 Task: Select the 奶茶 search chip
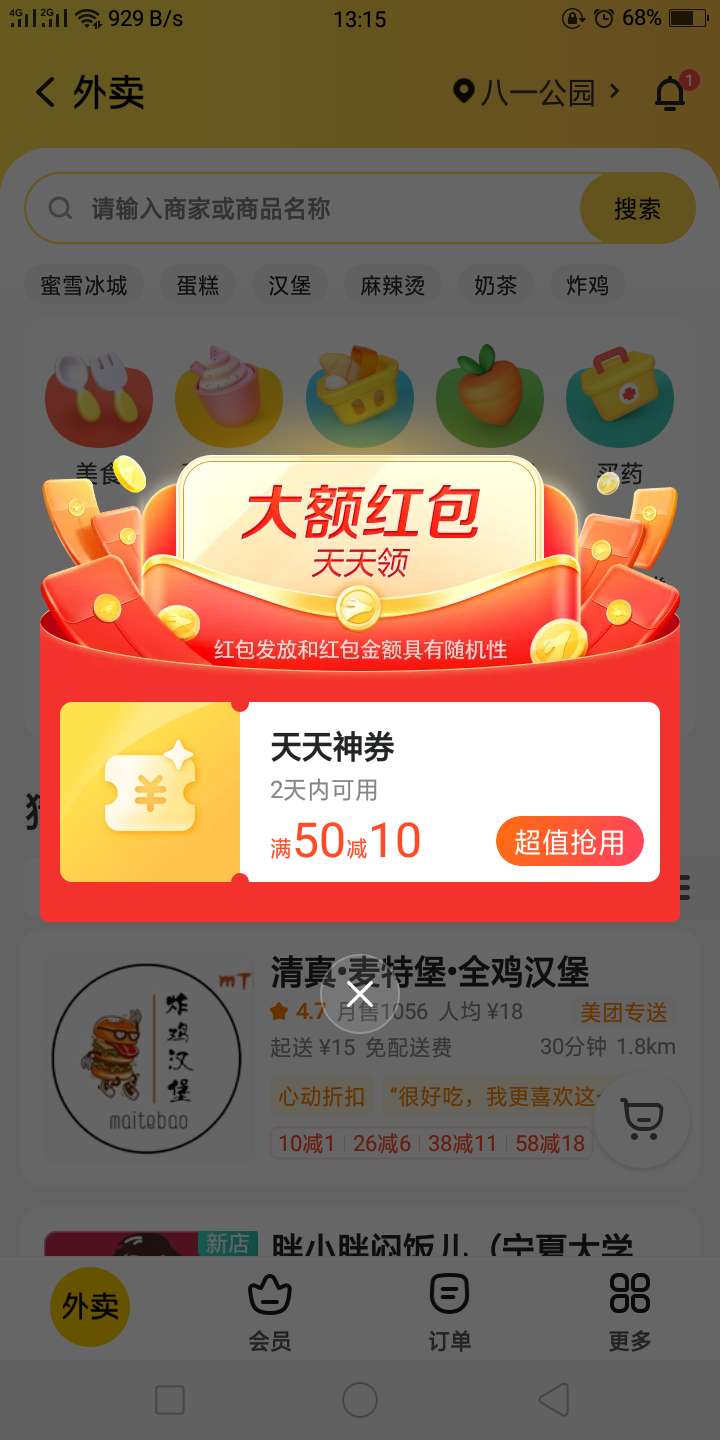[496, 285]
